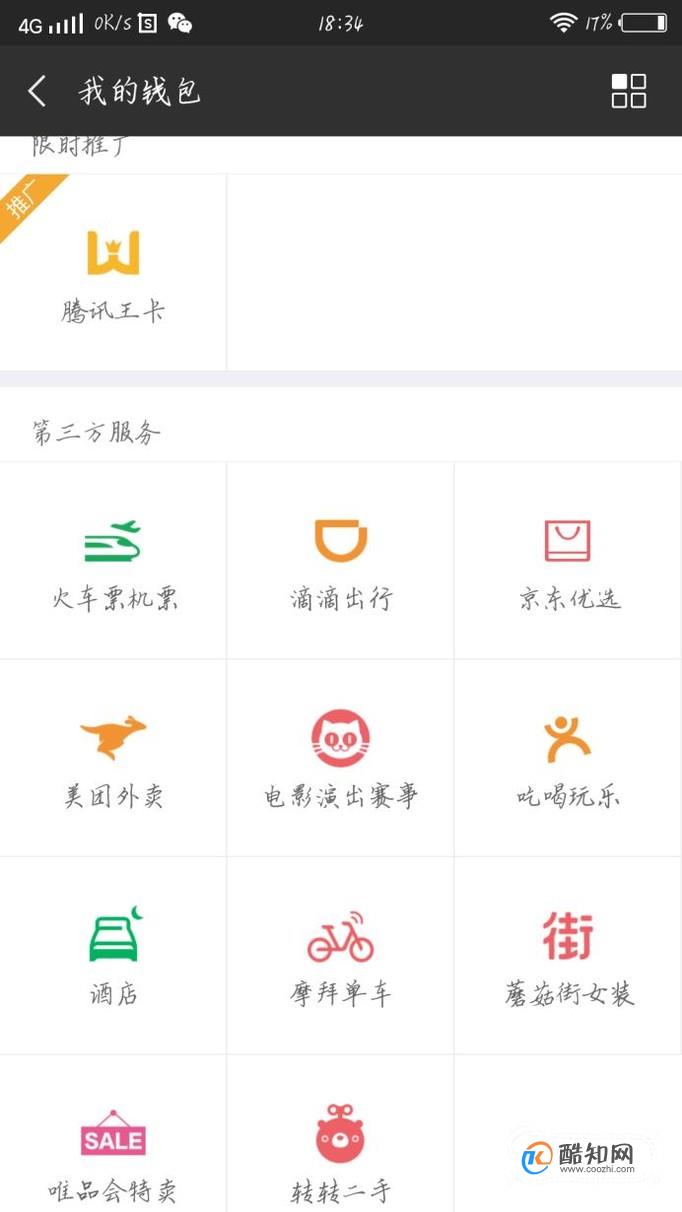Viewport: 682px width, 1212px height.
Task: Open 火车票机票 service
Action: tap(113, 560)
